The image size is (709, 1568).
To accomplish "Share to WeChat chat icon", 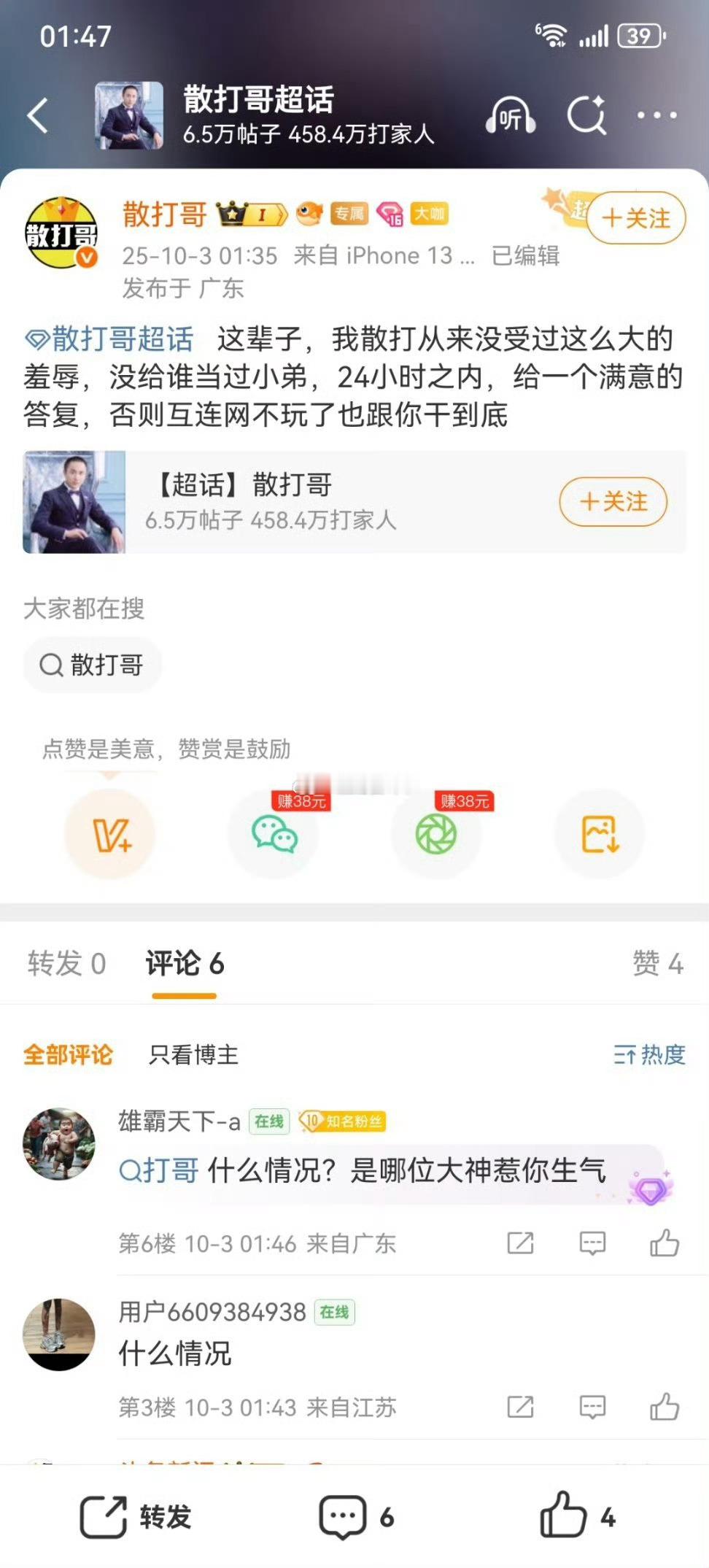I will pos(274,834).
